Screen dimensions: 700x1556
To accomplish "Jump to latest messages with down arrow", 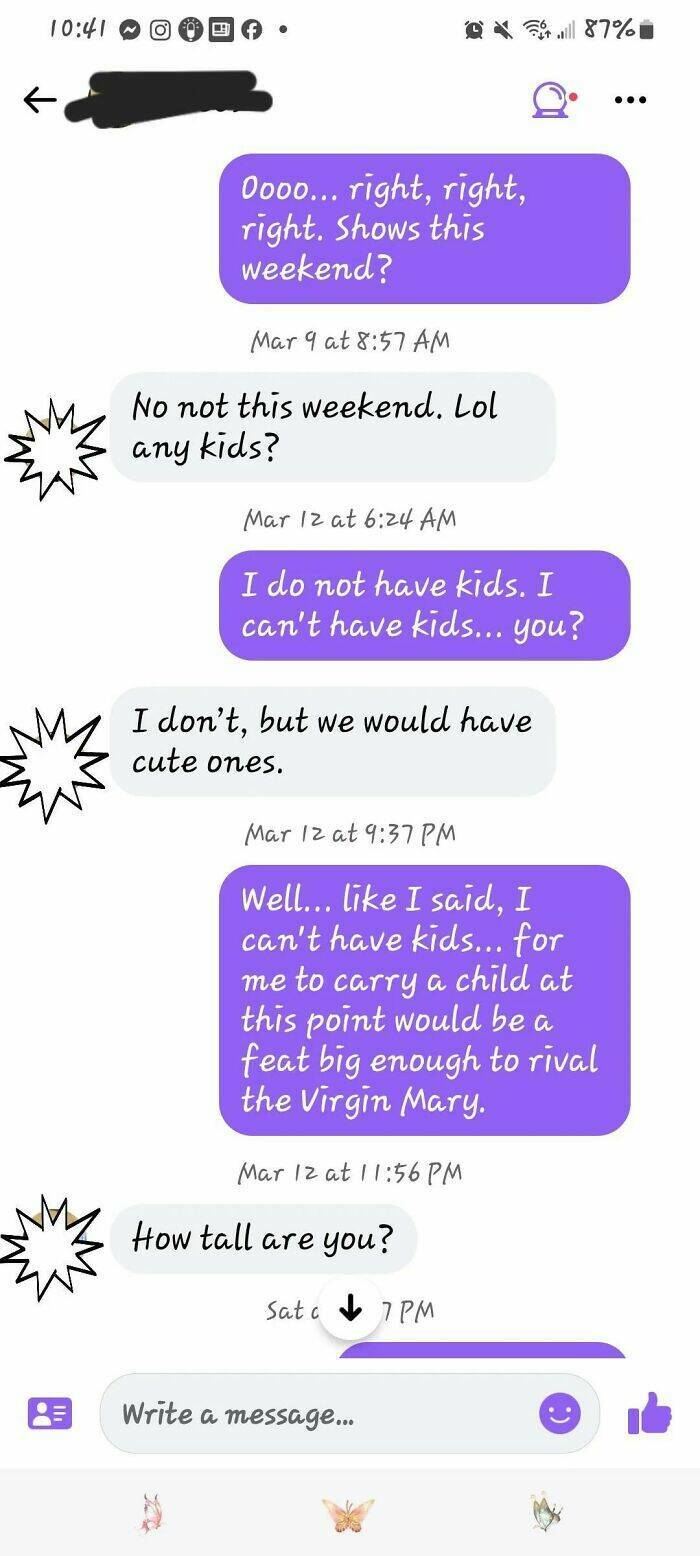I will pyautogui.click(x=351, y=1307).
